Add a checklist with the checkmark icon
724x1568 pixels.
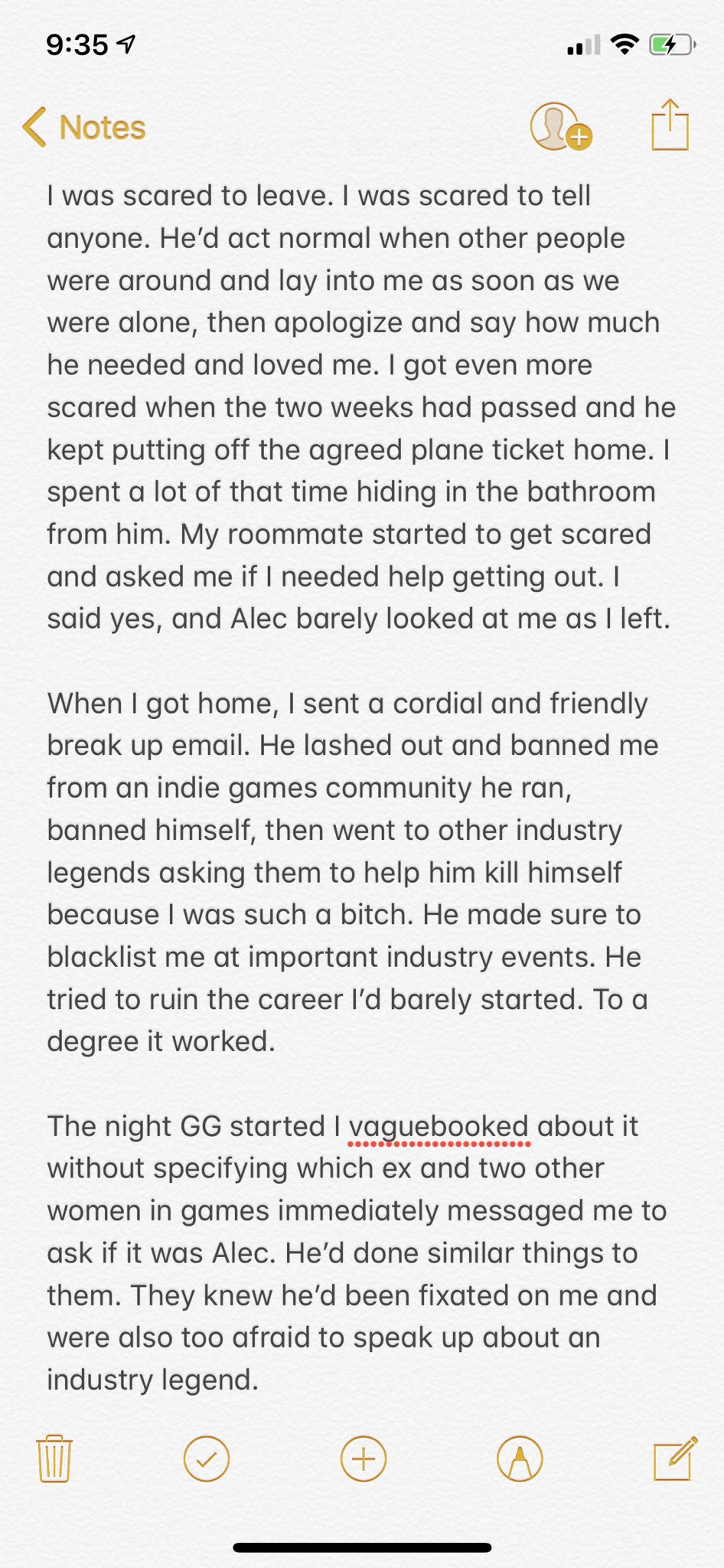click(207, 1459)
